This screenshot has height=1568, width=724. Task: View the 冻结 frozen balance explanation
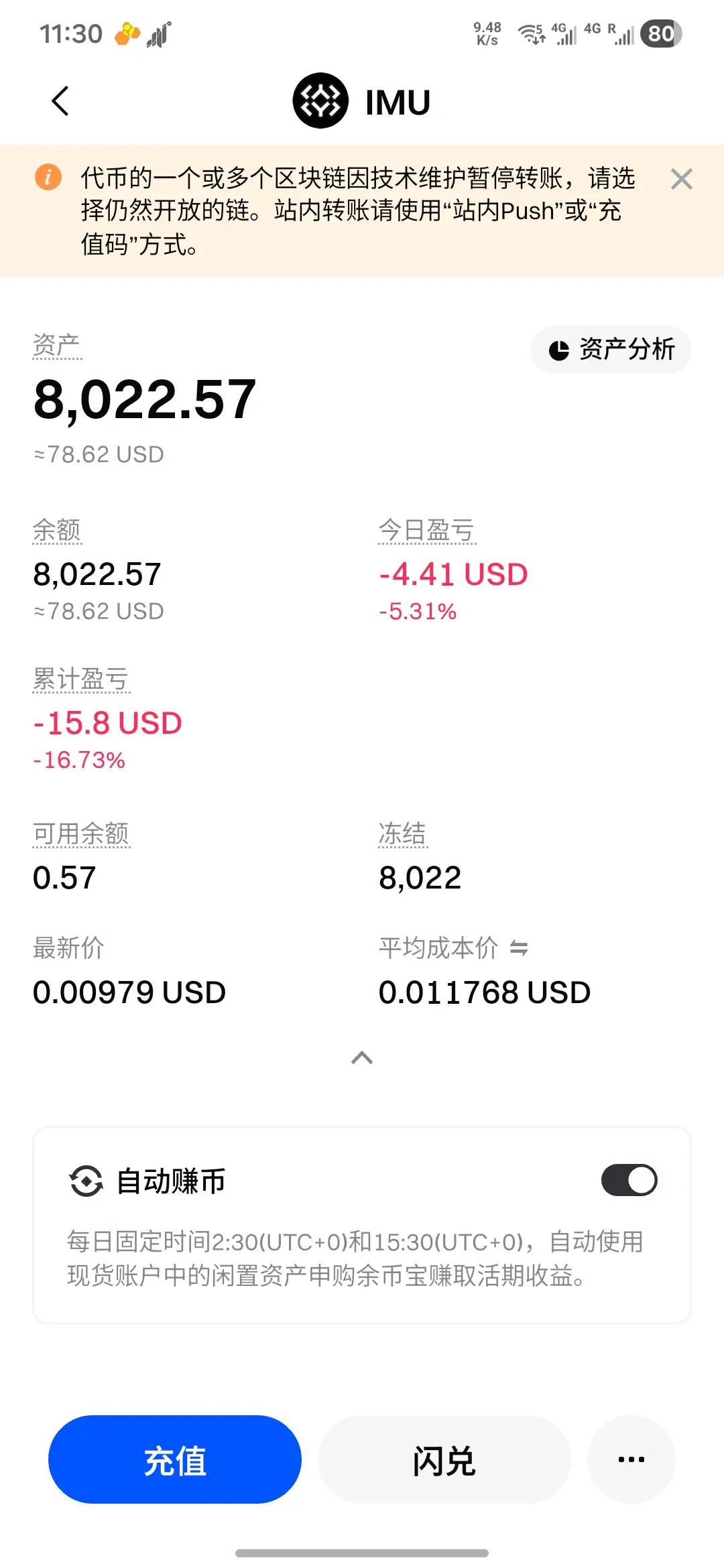pos(402,834)
